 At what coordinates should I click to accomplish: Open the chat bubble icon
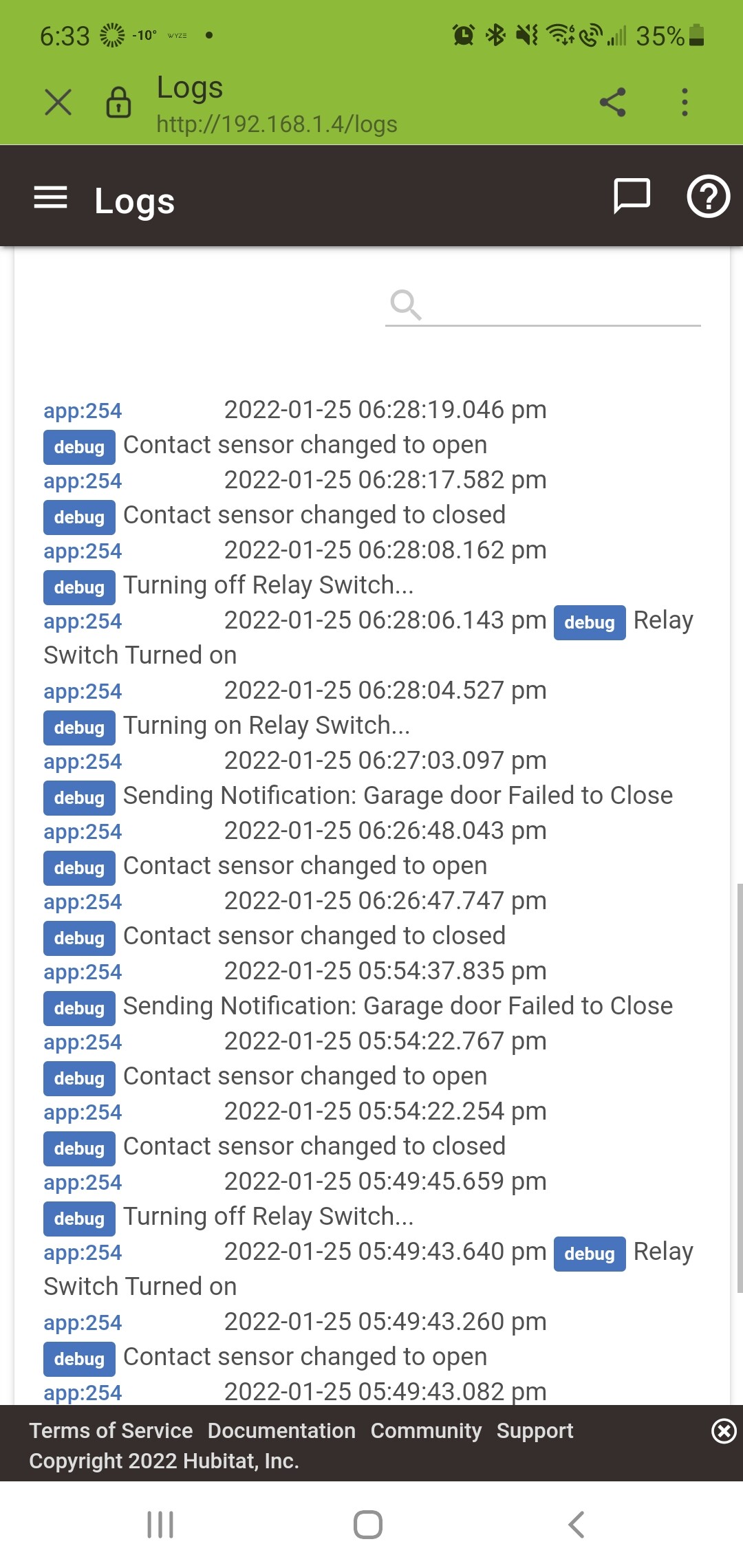(632, 197)
